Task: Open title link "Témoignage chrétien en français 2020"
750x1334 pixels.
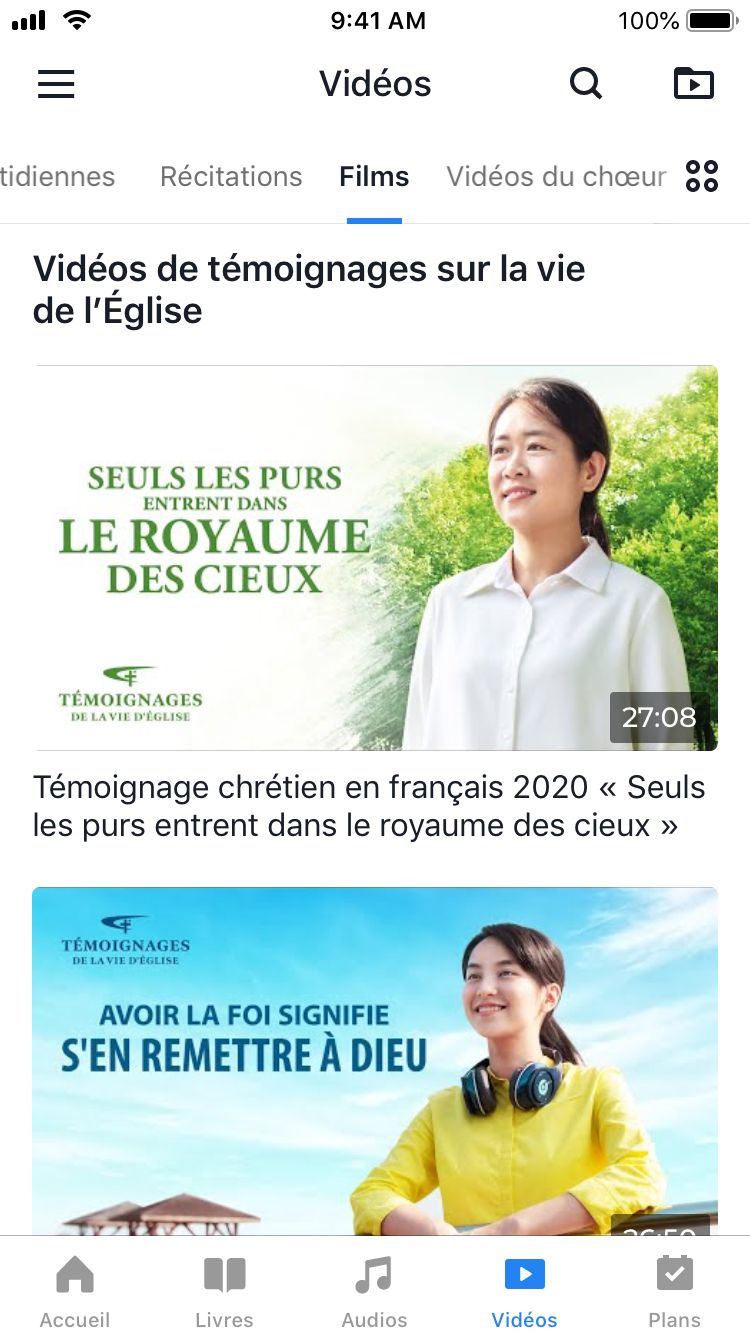Action: [369, 806]
